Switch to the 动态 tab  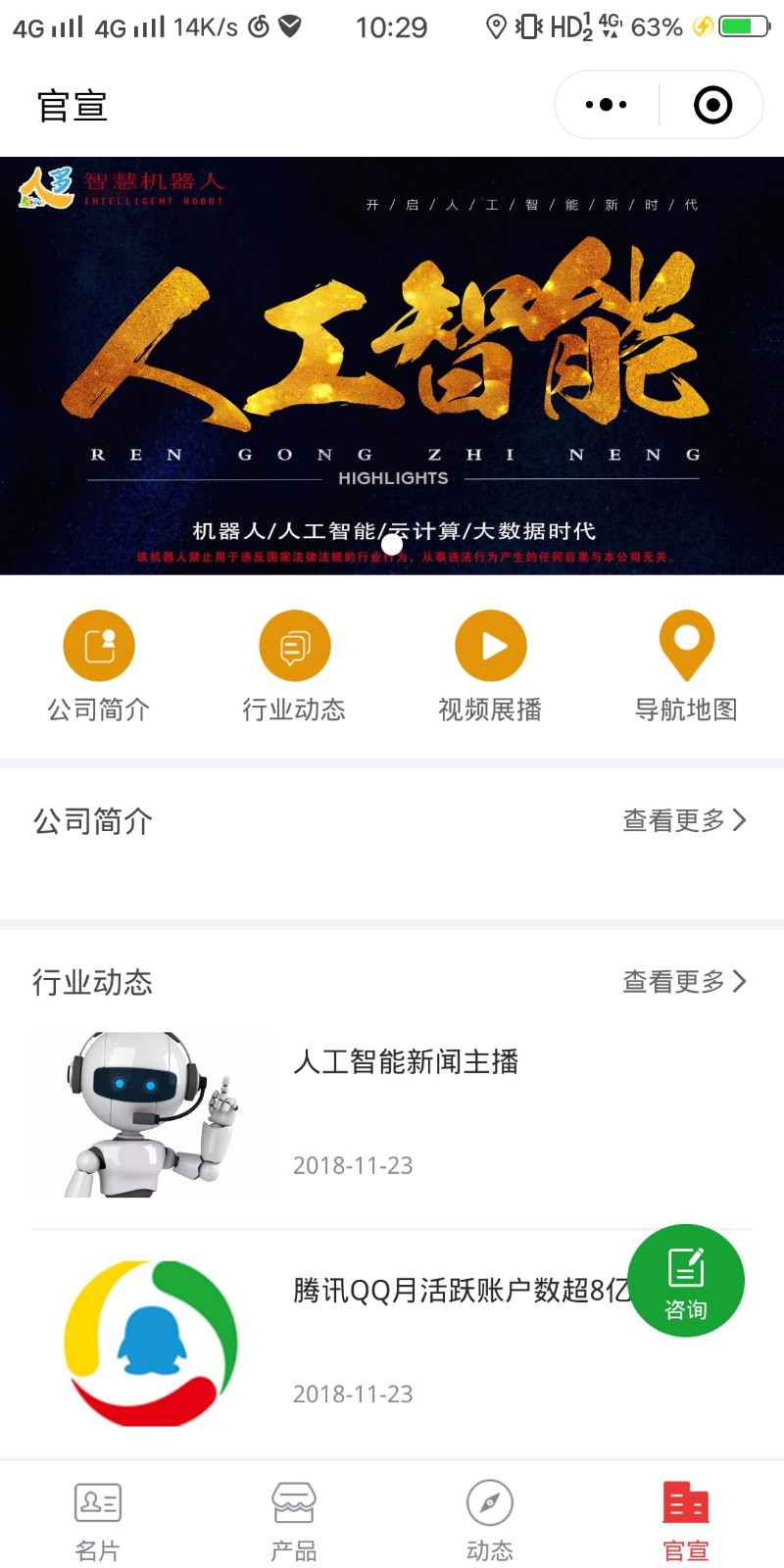(x=490, y=1520)
